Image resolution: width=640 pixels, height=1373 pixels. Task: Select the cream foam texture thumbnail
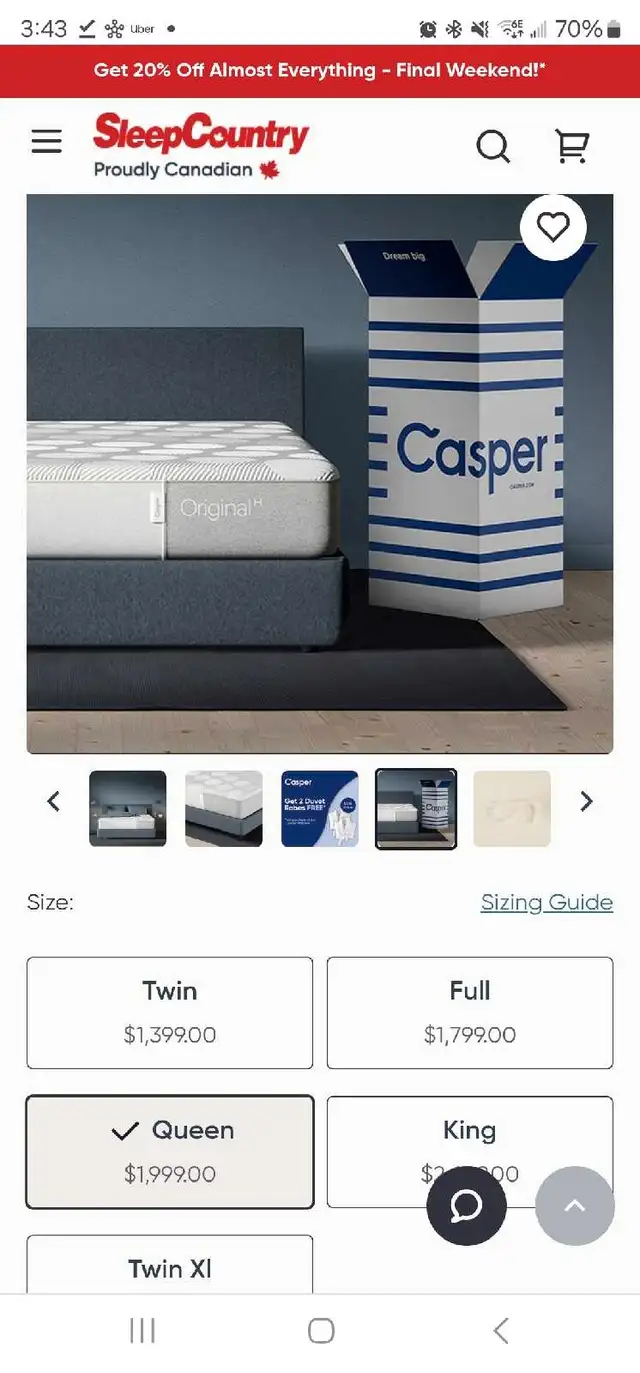coord(512,808)
